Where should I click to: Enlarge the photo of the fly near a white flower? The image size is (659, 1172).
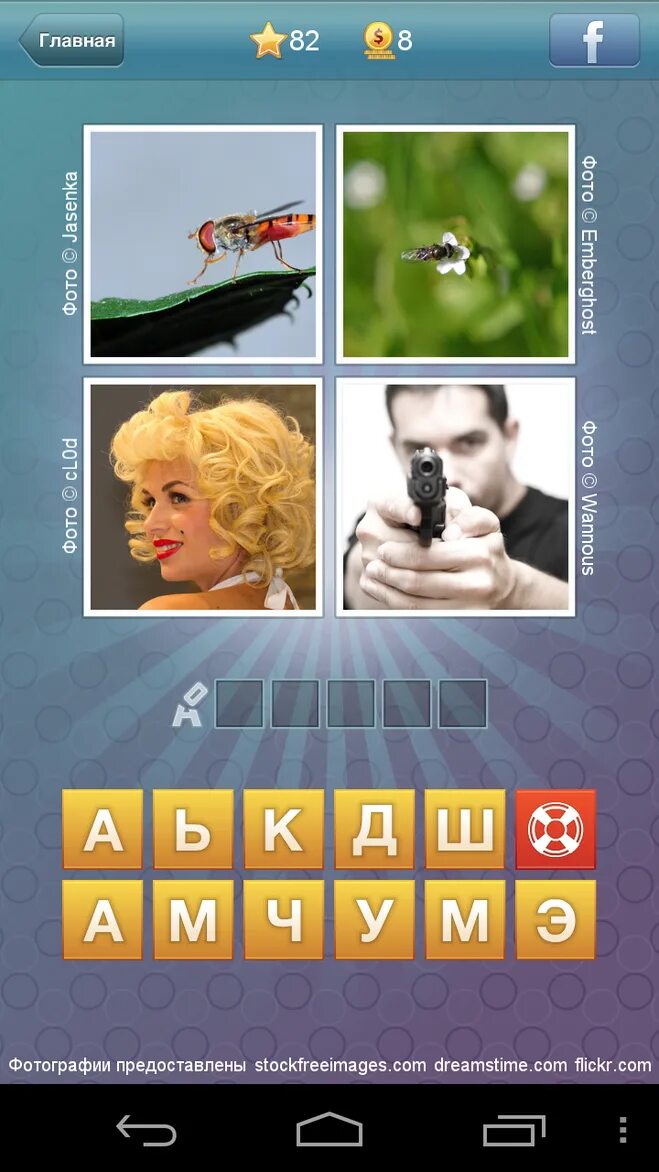[x=455, y=244]
